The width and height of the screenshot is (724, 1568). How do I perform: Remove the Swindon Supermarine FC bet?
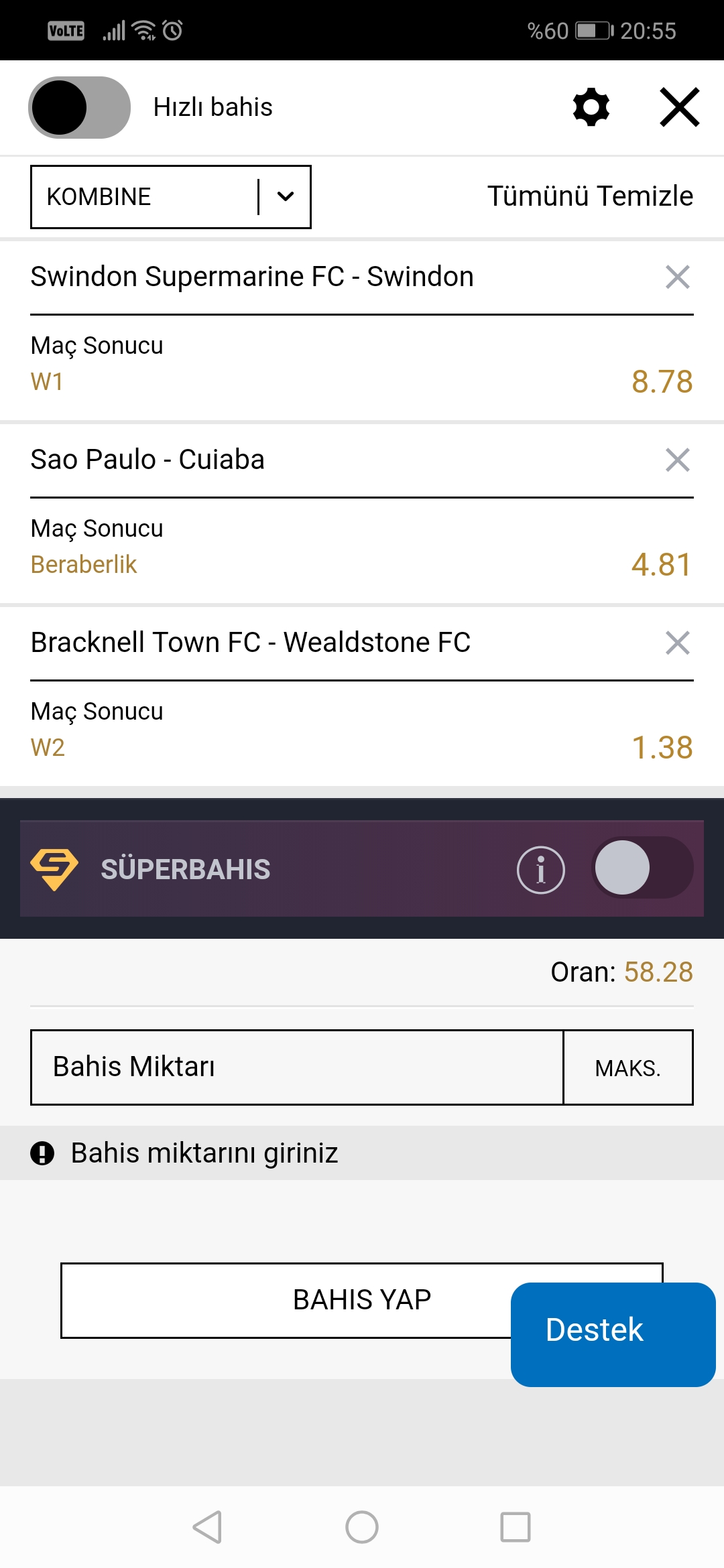click(678, 277)
